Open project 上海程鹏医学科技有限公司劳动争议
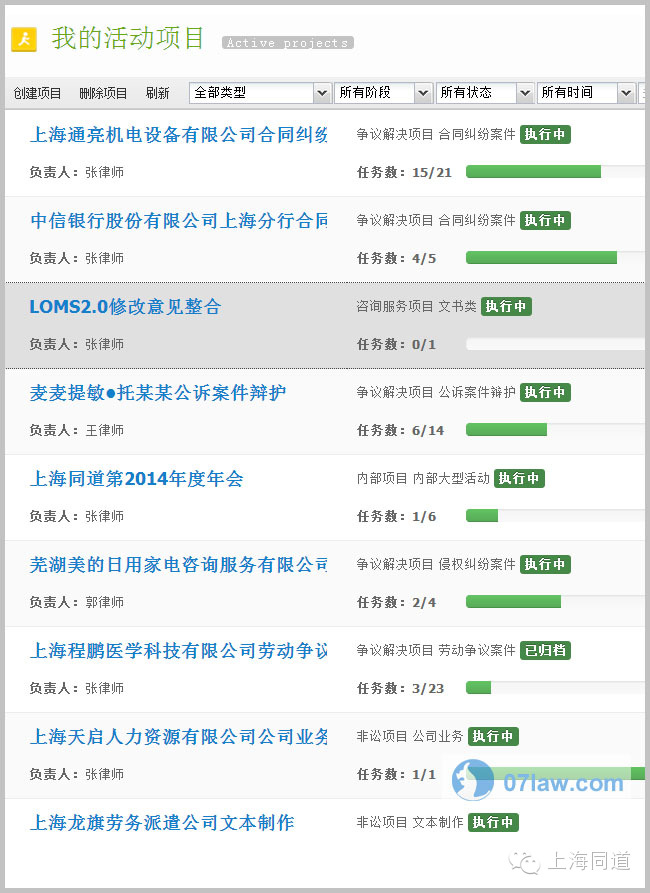The width and height of the screenshot is (650, 893). [179, 651]
